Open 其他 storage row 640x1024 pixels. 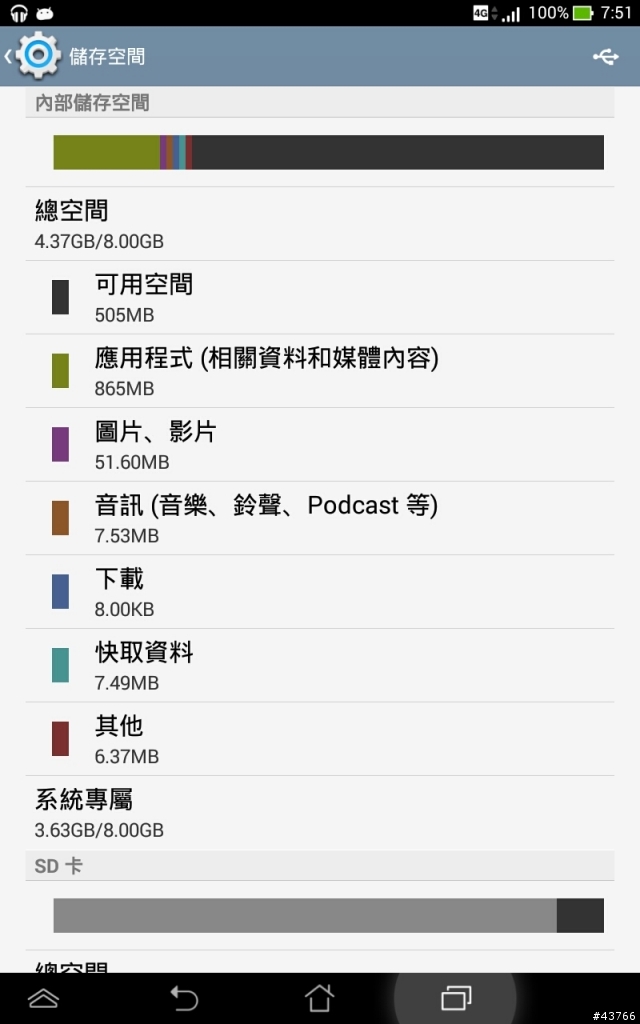tap(320, 739)
